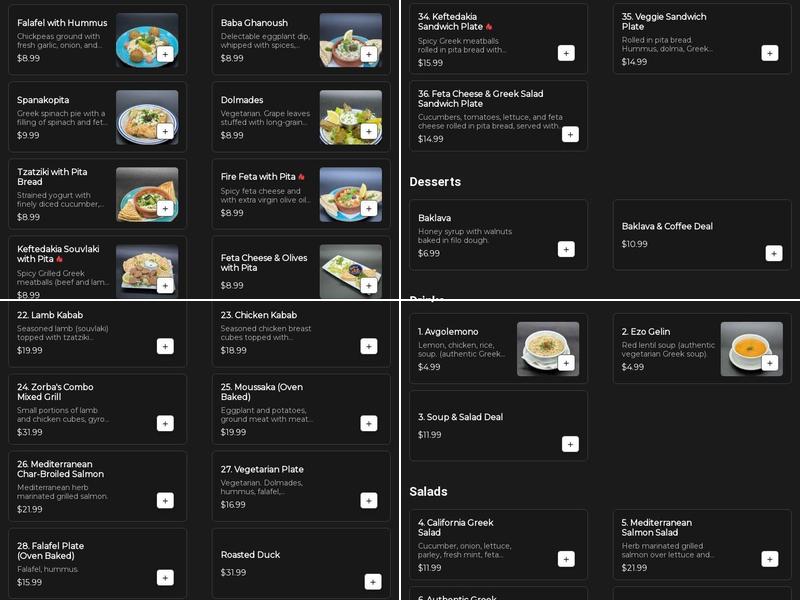Viewport: 800px width, 600px height.
Task: Add Baklava dessert to the order
Action: pos(566,249)
